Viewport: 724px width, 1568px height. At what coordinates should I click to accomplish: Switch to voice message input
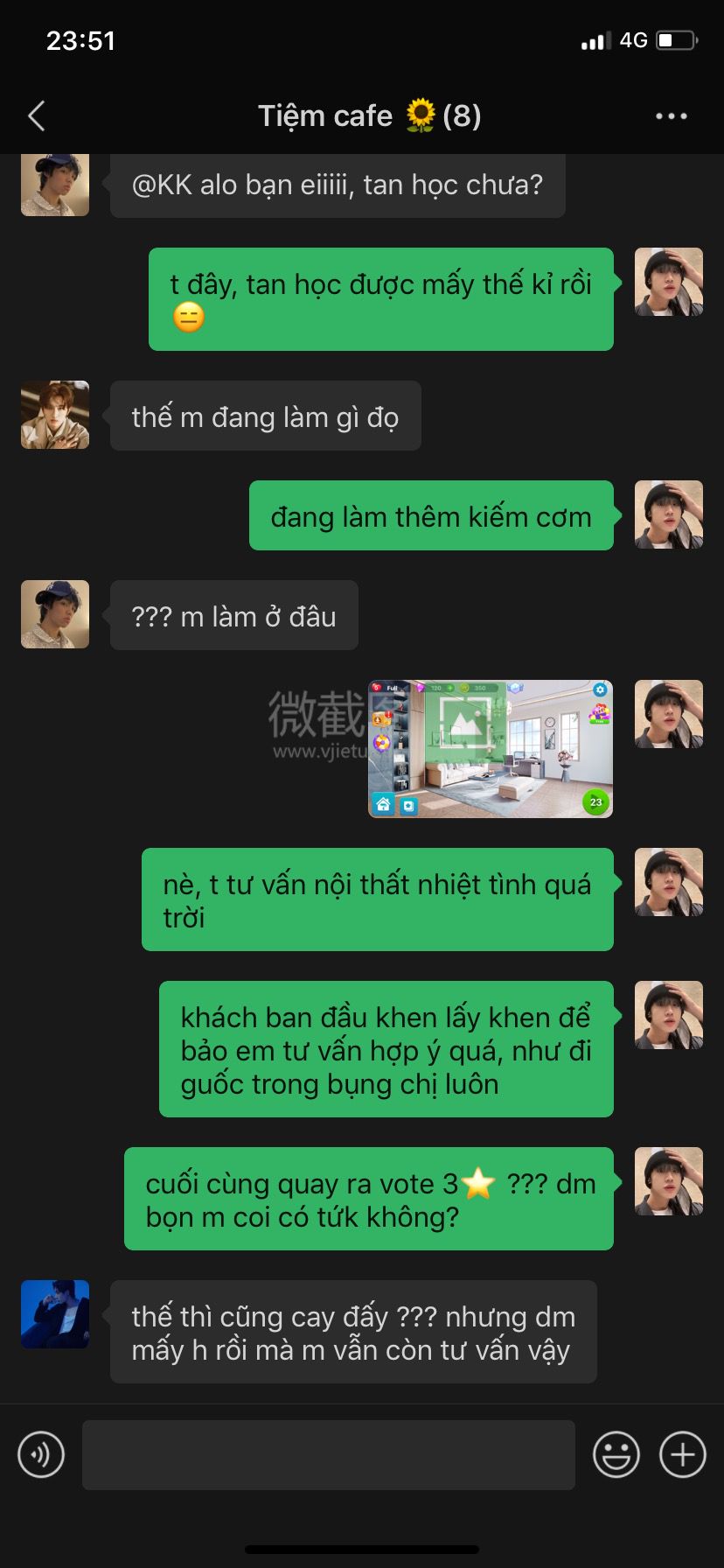point(41,1455)
